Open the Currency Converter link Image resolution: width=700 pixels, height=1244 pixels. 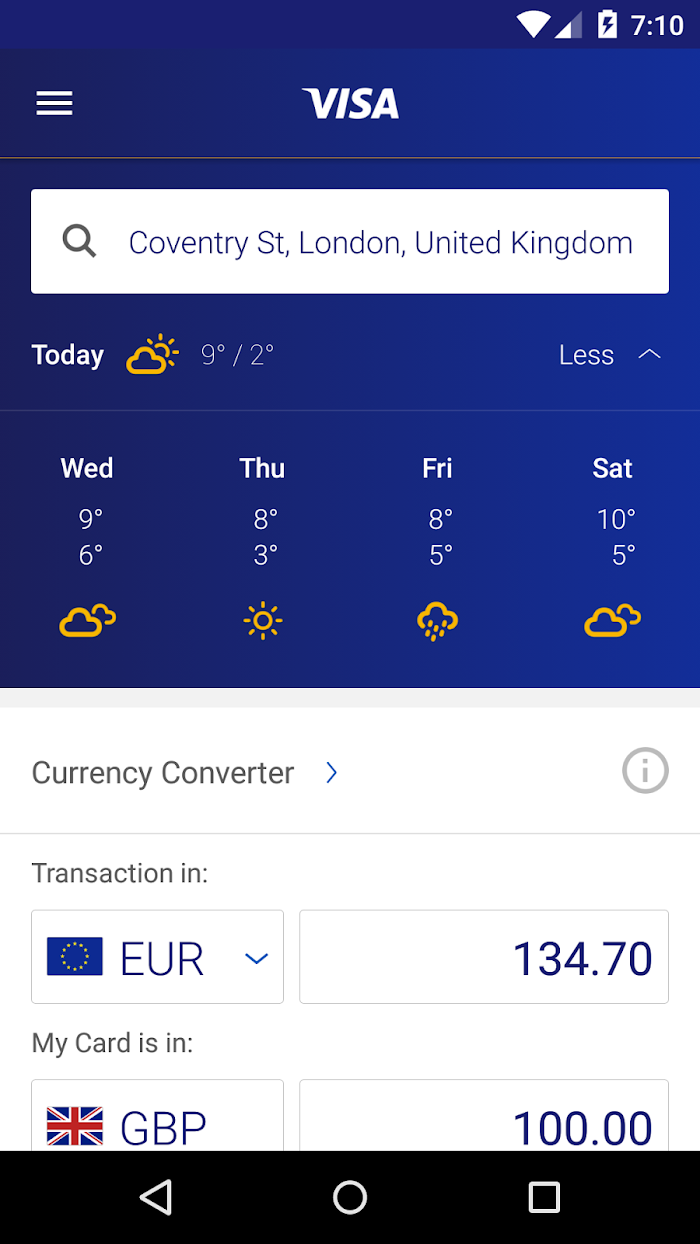[185, 772]
